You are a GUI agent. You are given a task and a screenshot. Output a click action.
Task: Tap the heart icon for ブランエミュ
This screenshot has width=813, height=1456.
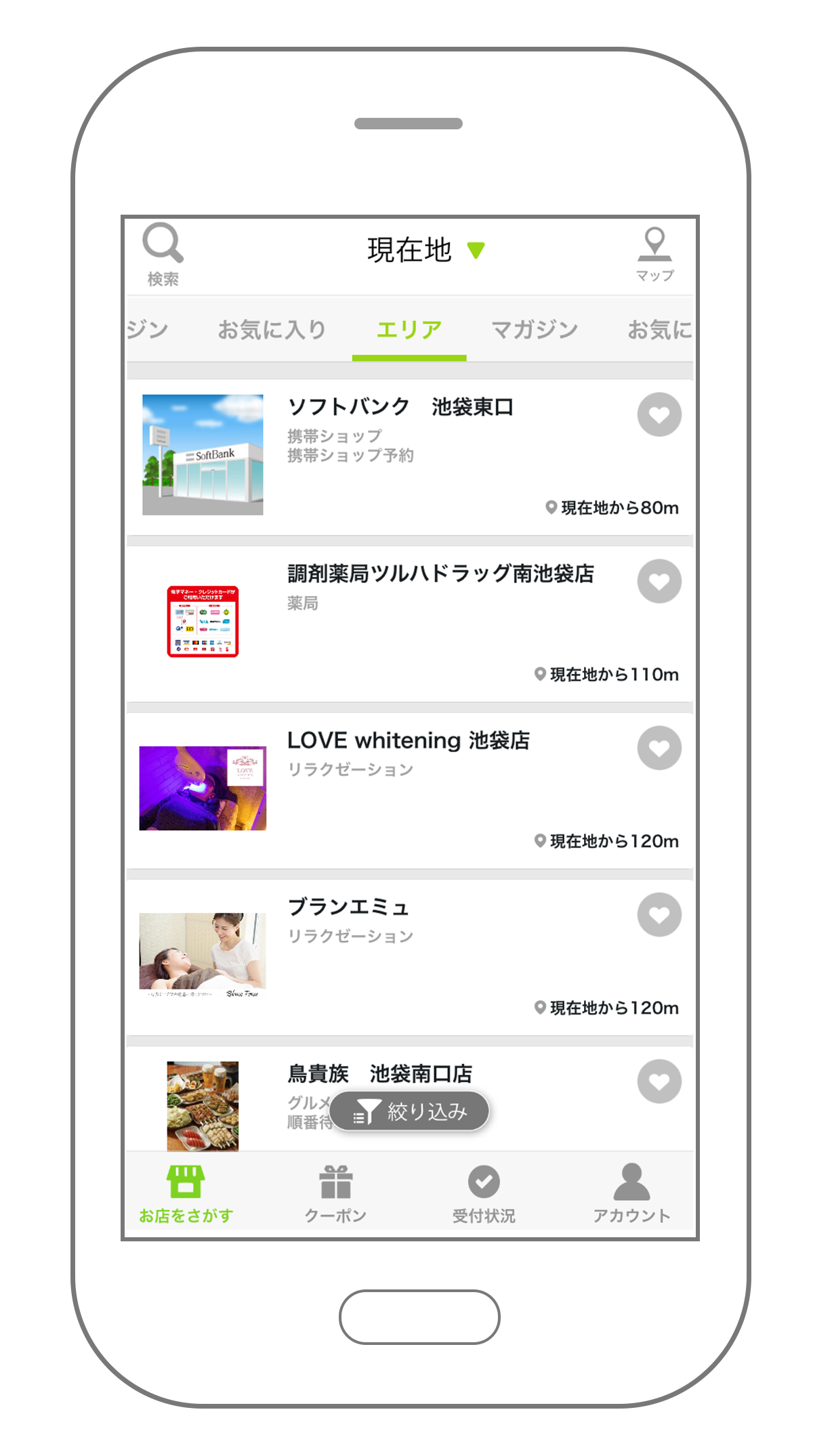pyautogui.click(x=659, y=914)
